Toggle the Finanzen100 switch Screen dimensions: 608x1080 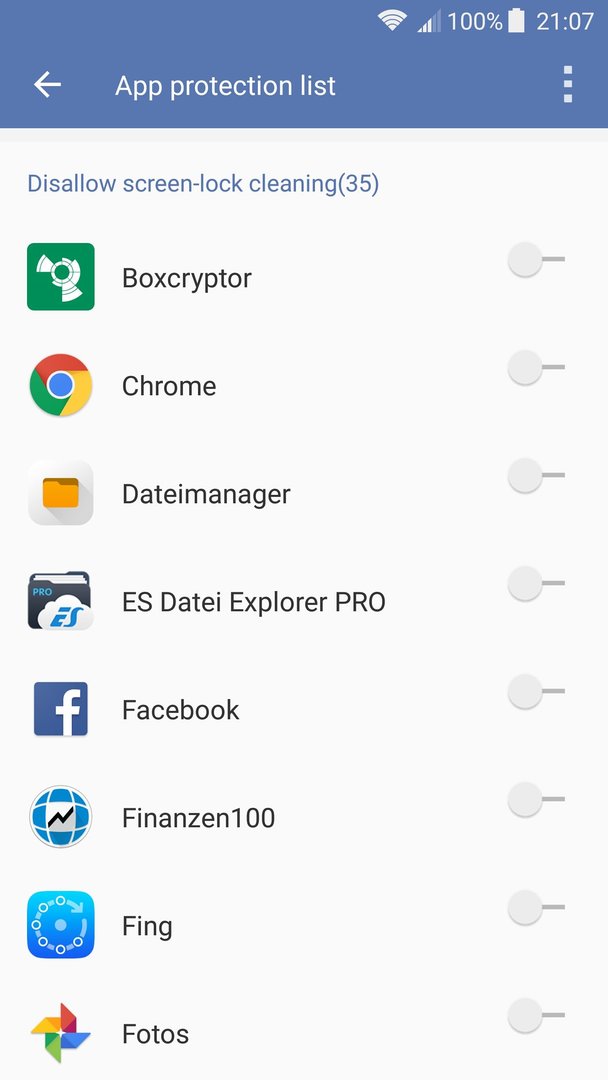coord(536,800)
